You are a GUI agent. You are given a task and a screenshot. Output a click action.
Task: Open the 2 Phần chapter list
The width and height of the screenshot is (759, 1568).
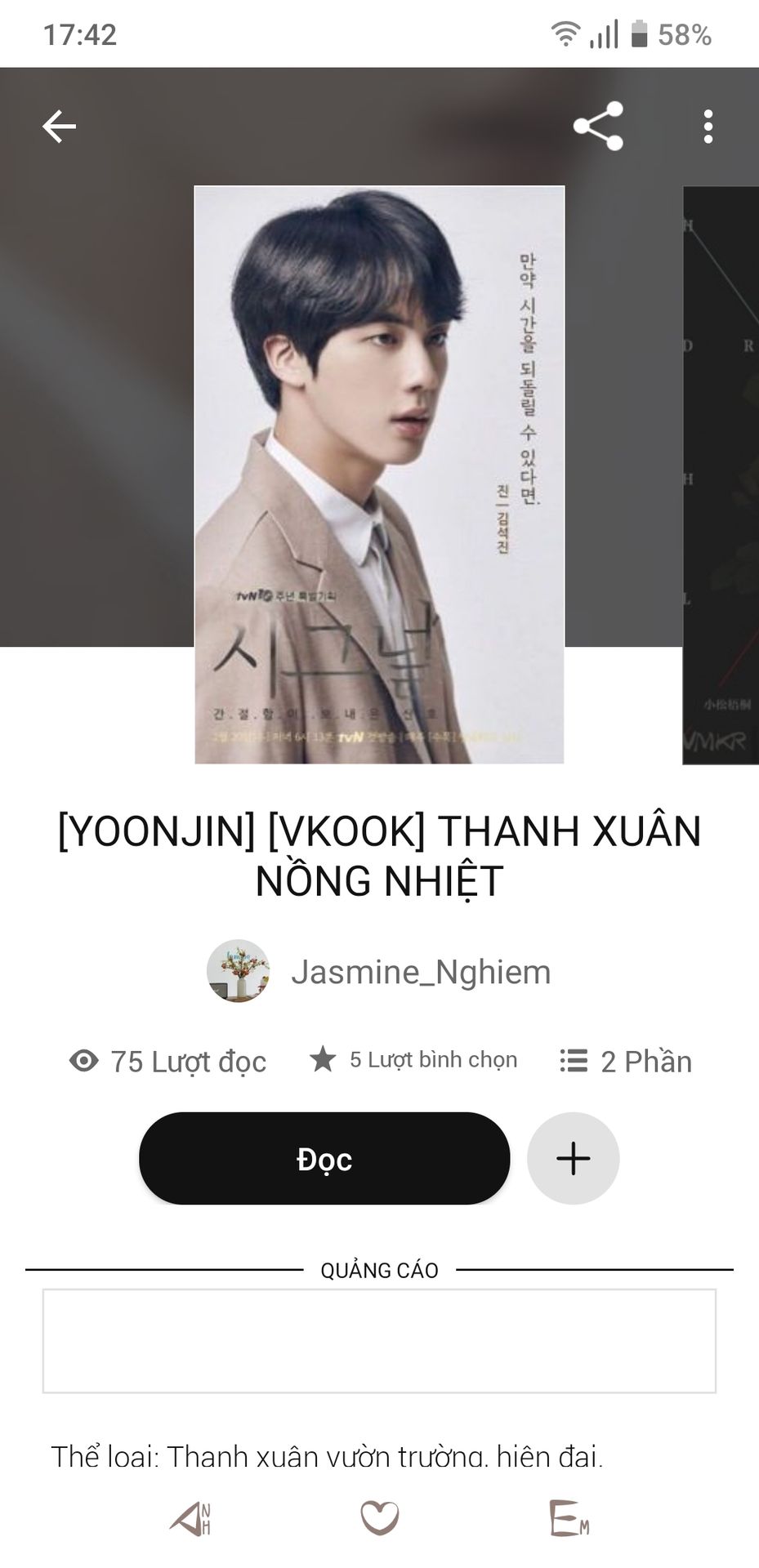tap(626, 1061)
